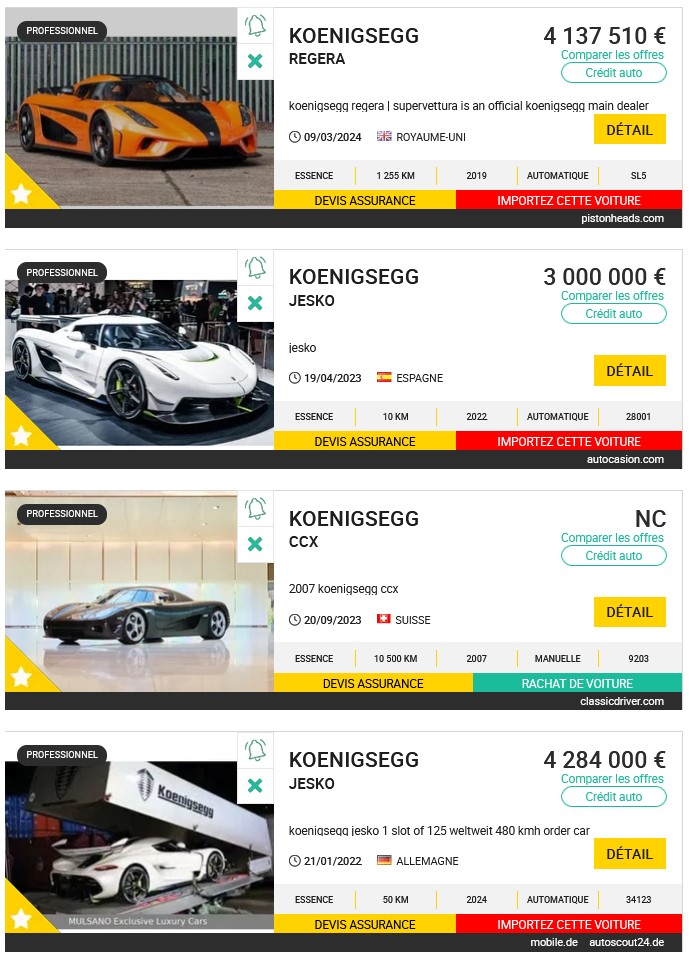690x962 pixels.
Task: Open DÉTAIL for the Koenigsegg Regera
Action: [x=629, y=130]
